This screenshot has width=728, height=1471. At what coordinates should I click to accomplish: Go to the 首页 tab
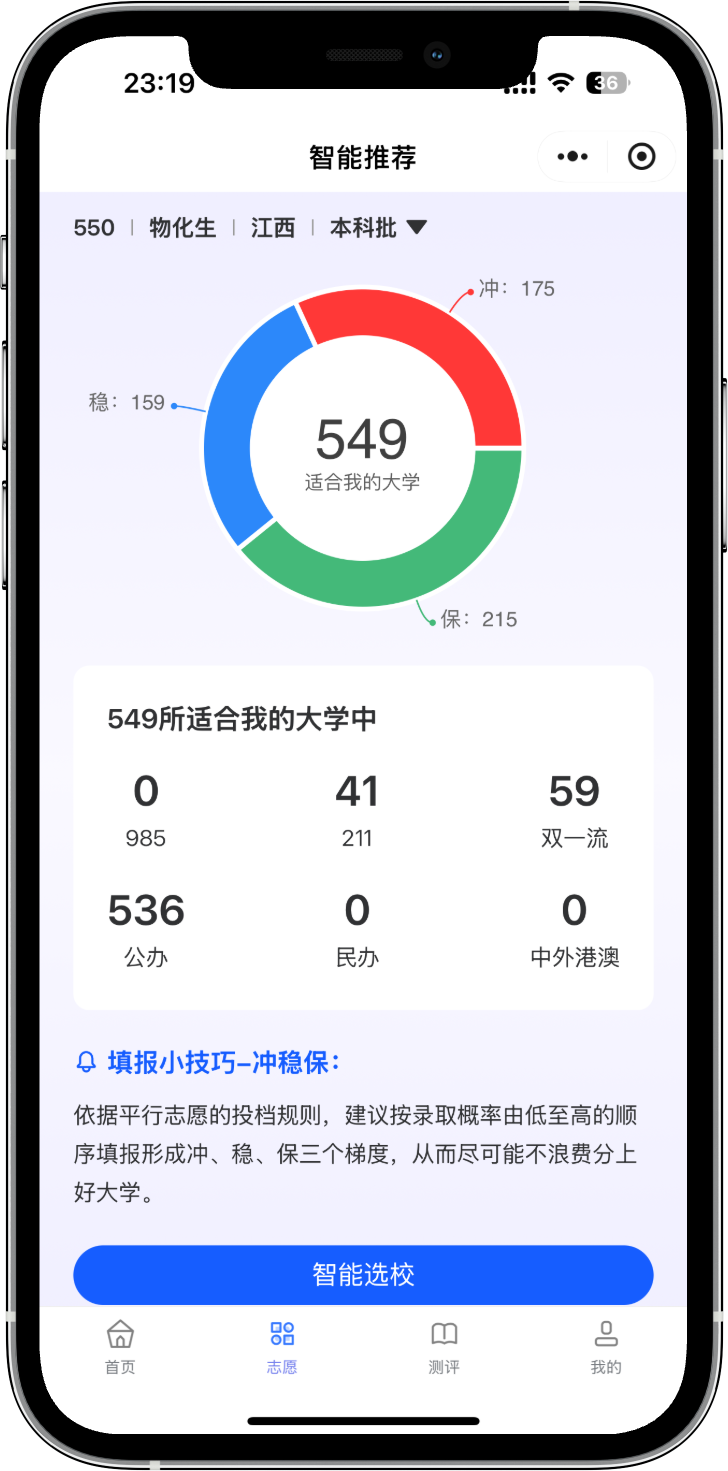point(120,1347)
